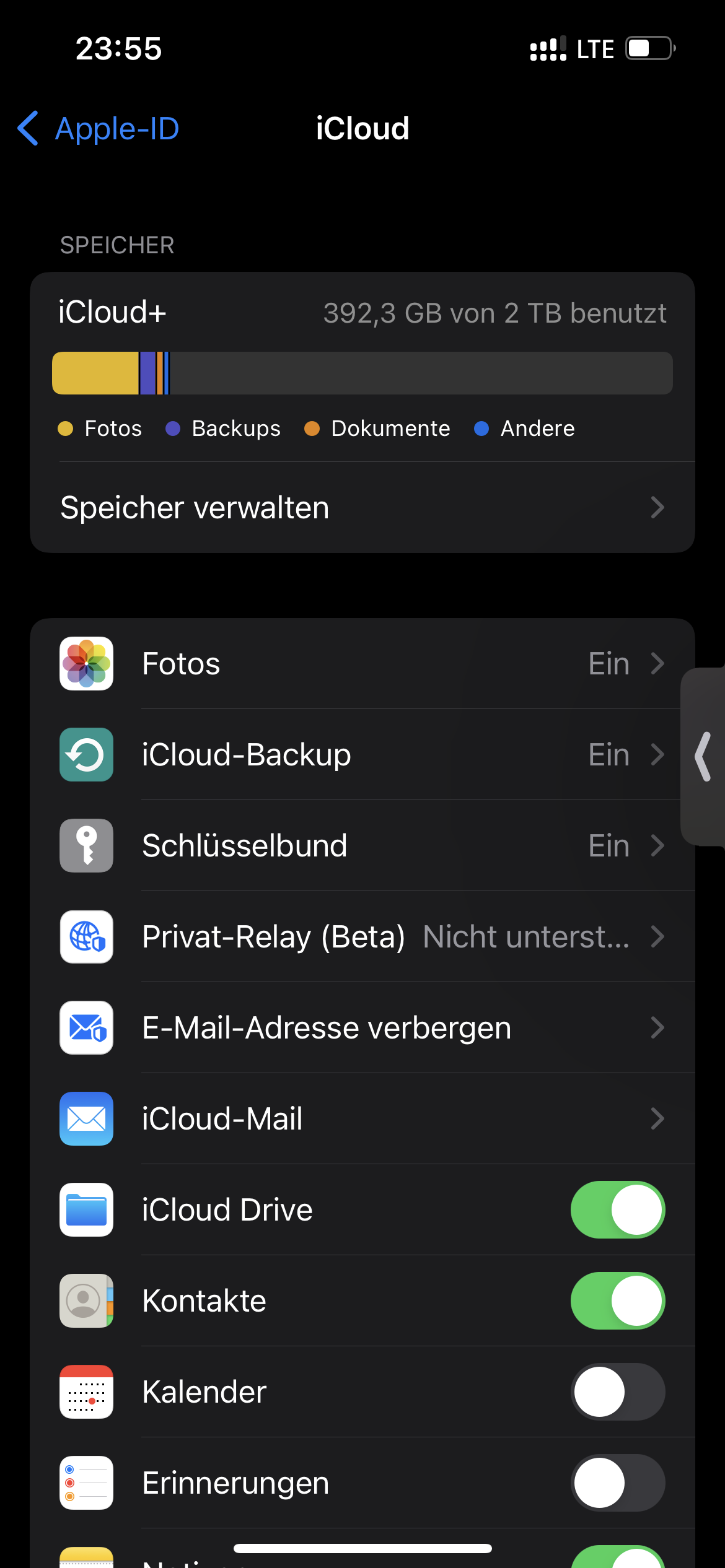Image resolution: width=725 pixels, height=1568 pixels.
Task: Go back to Apple-ID settings
Action: [x=99, y=129]
